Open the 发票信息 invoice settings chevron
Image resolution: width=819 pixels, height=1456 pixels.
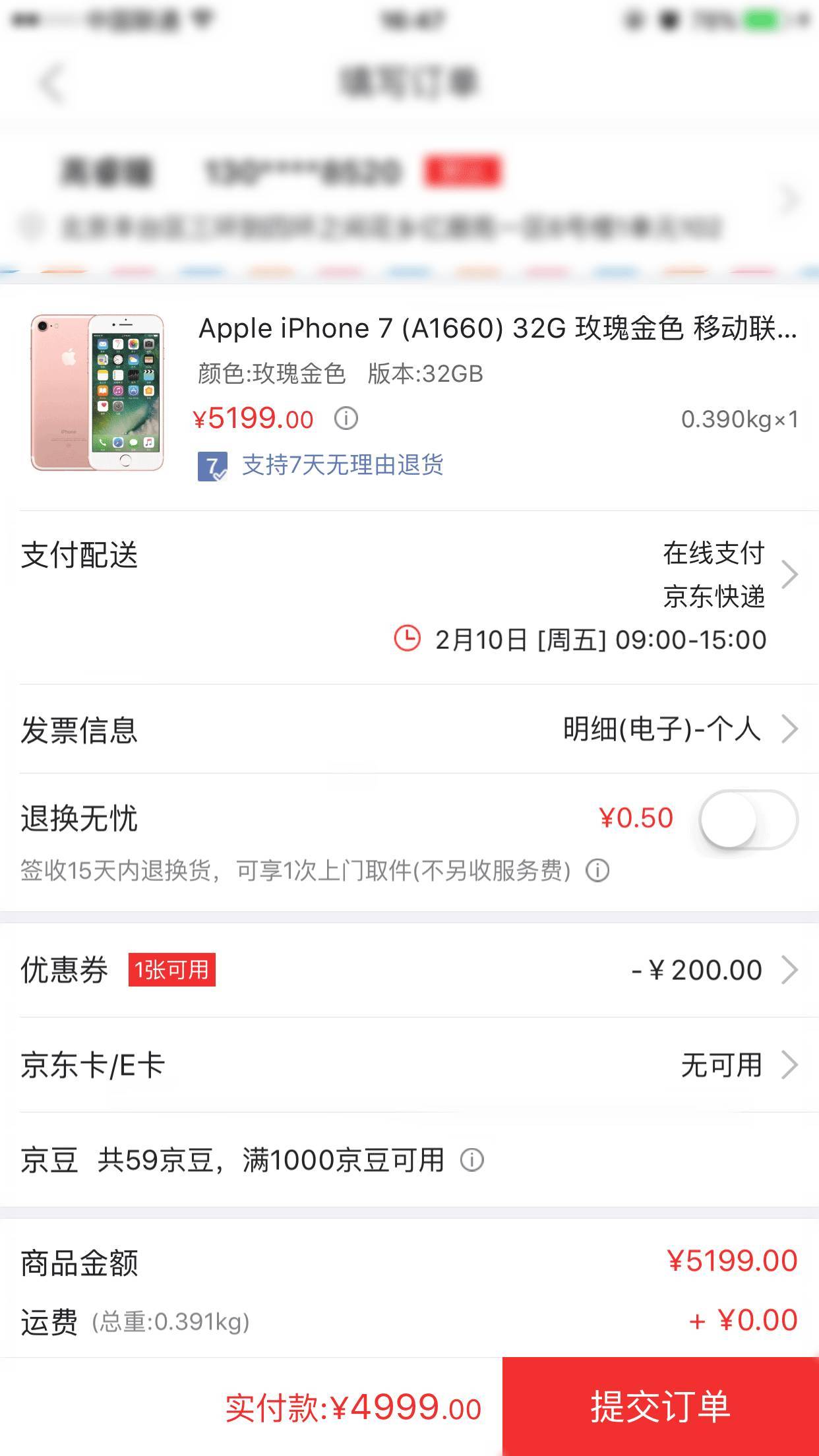point(789,729)
